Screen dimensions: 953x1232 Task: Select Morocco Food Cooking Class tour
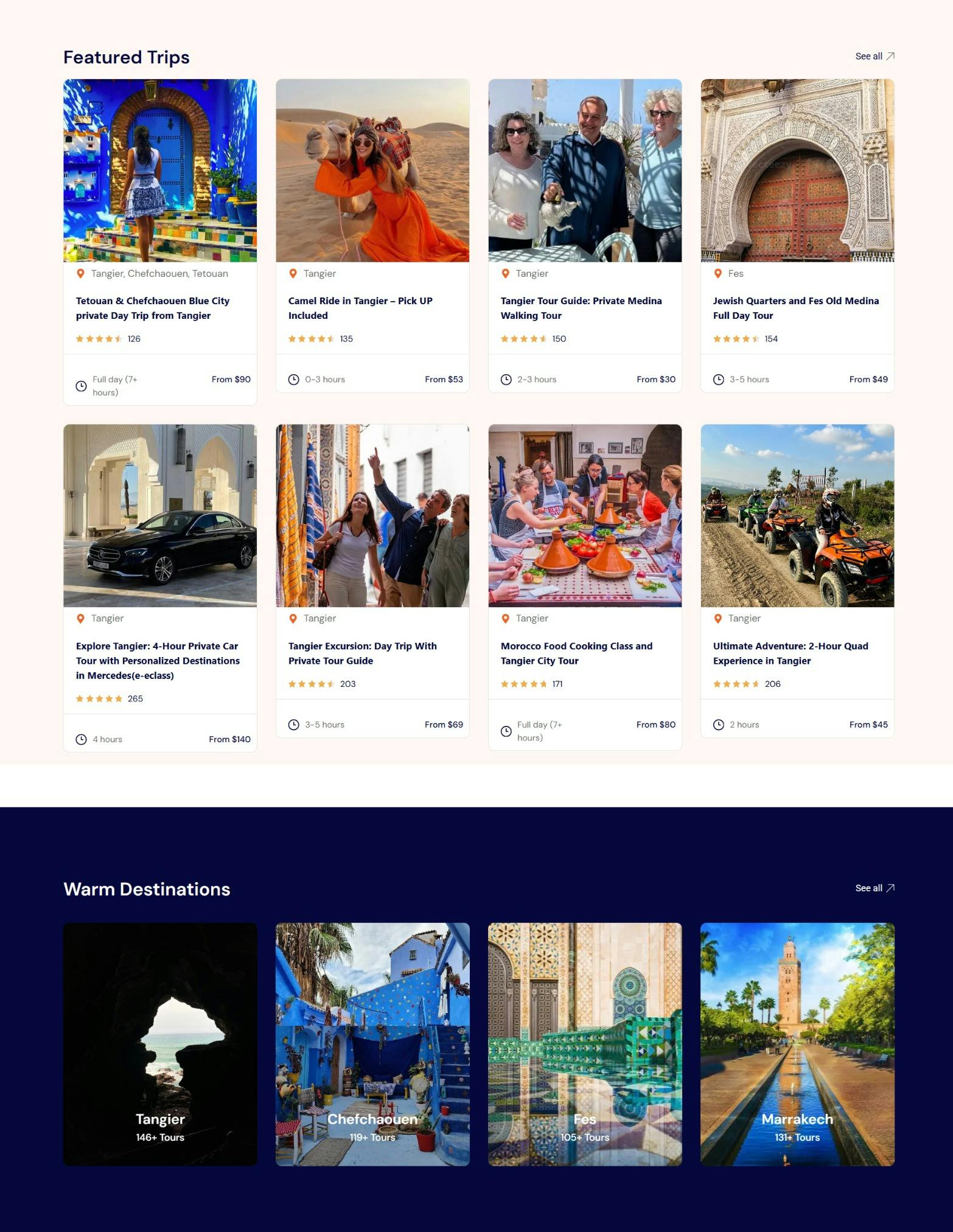click(576, 653)
